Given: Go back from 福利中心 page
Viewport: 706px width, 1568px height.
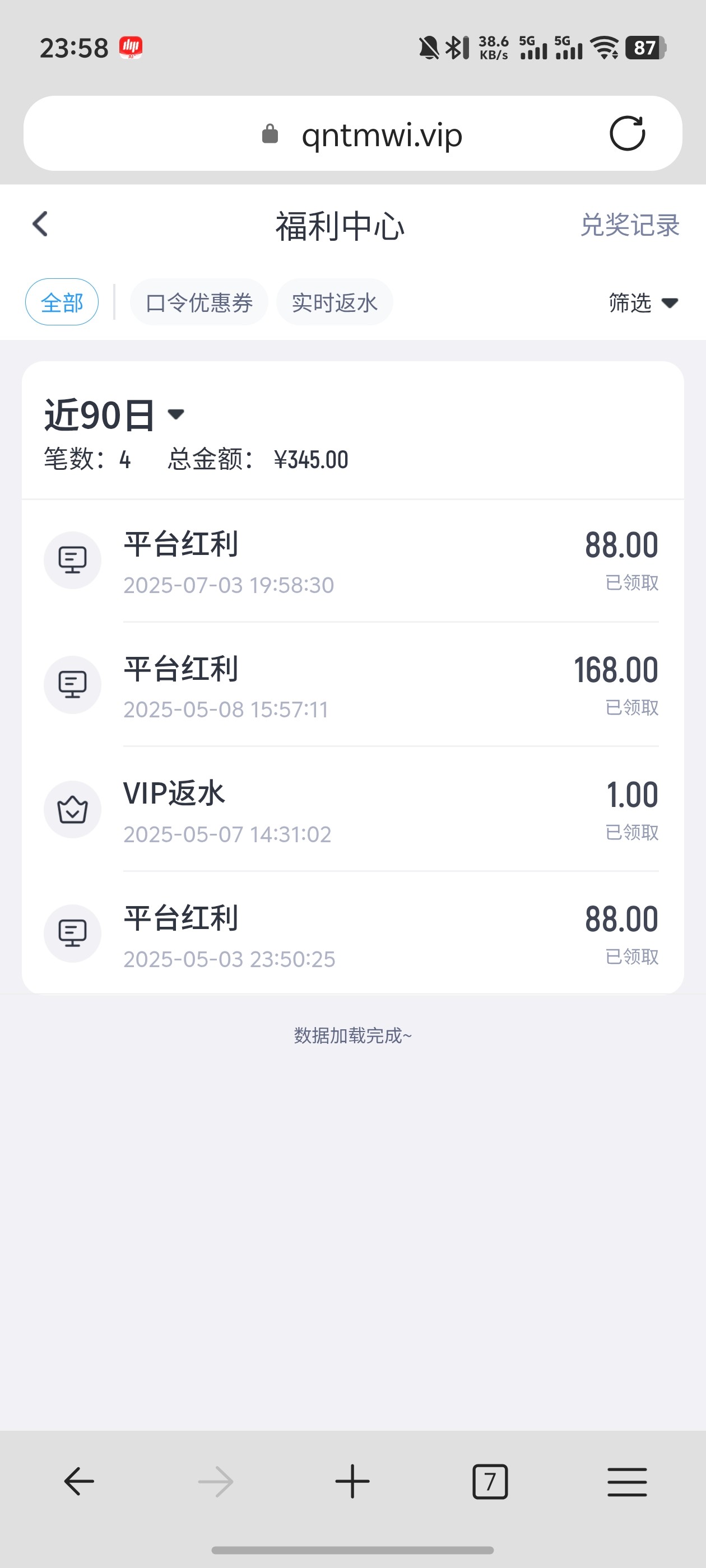Looking at the screenshot, I should click(40, 224).
